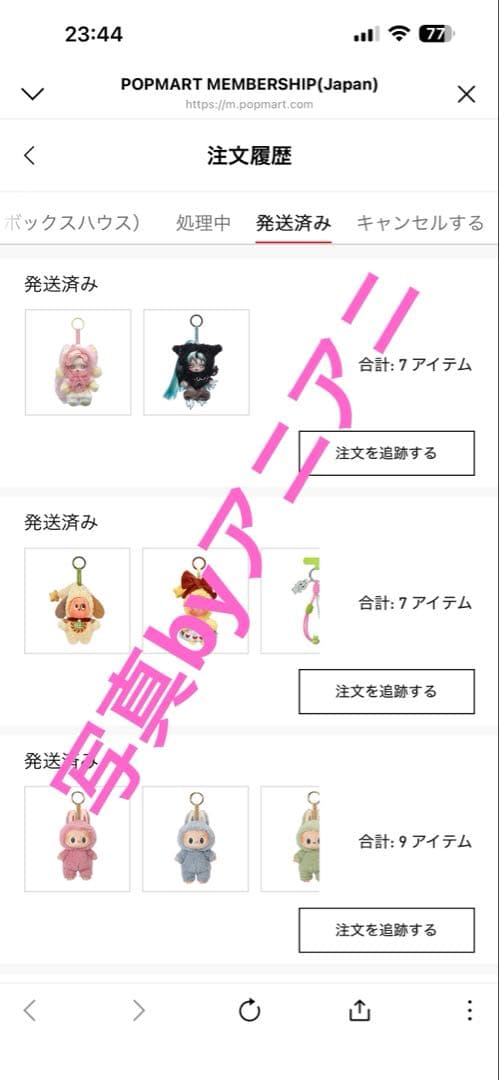View the puppy-ear plush keychain item
499x1080 pixels.
click(77, 601)
